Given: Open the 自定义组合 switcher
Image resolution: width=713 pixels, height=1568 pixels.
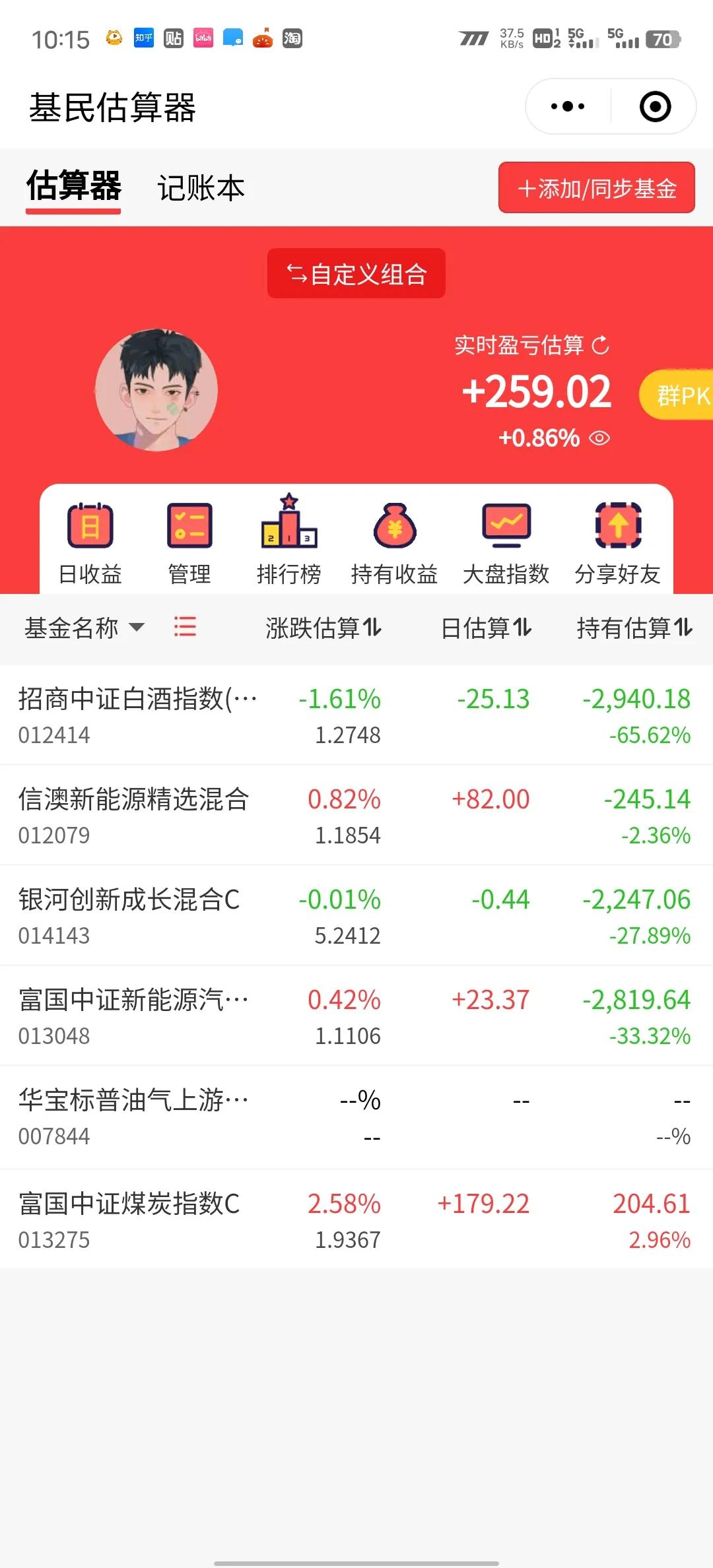Looking at the screenshot, I should 356,274.
